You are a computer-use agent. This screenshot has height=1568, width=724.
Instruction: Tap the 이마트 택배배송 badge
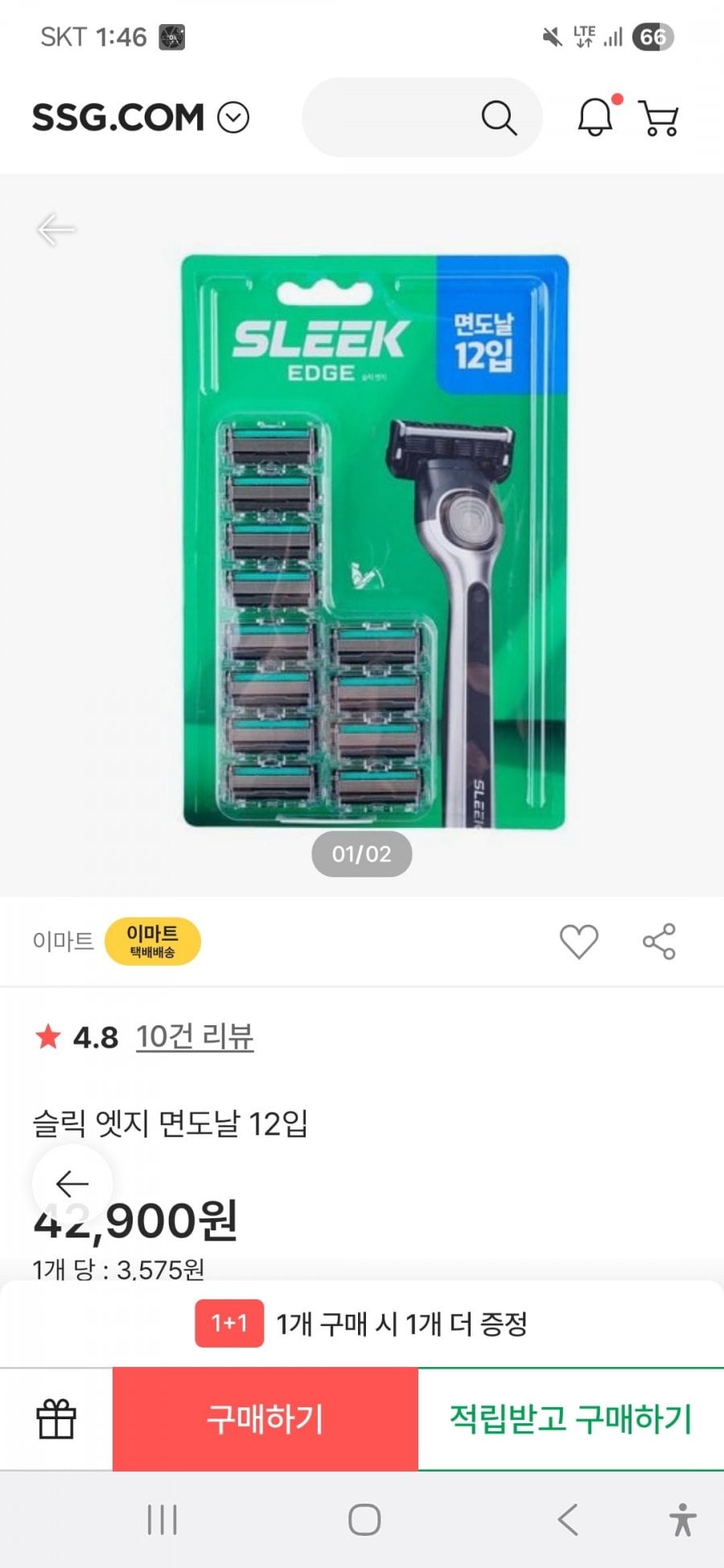(152, 941)
